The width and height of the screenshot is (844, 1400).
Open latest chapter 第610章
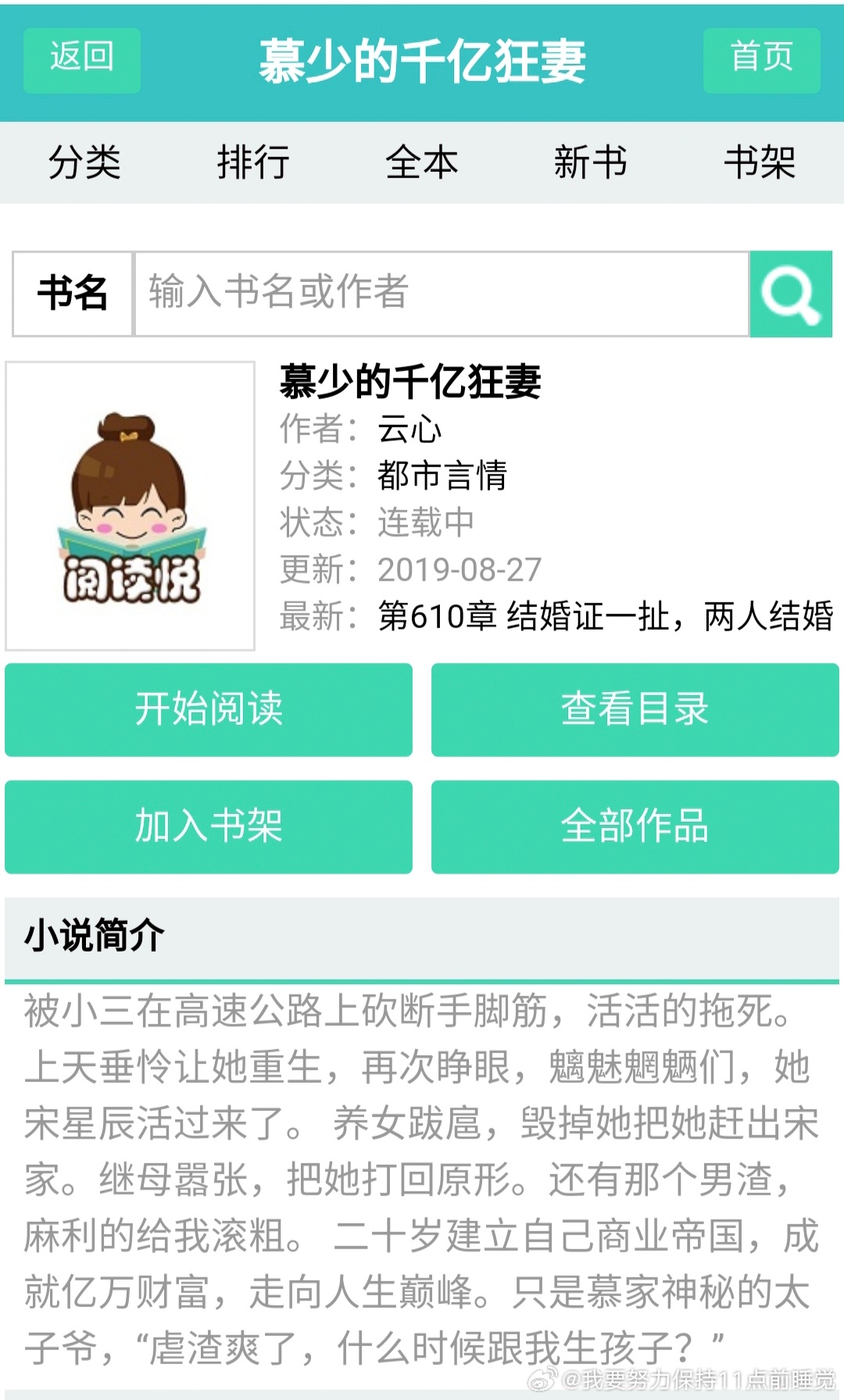(606, 616)
